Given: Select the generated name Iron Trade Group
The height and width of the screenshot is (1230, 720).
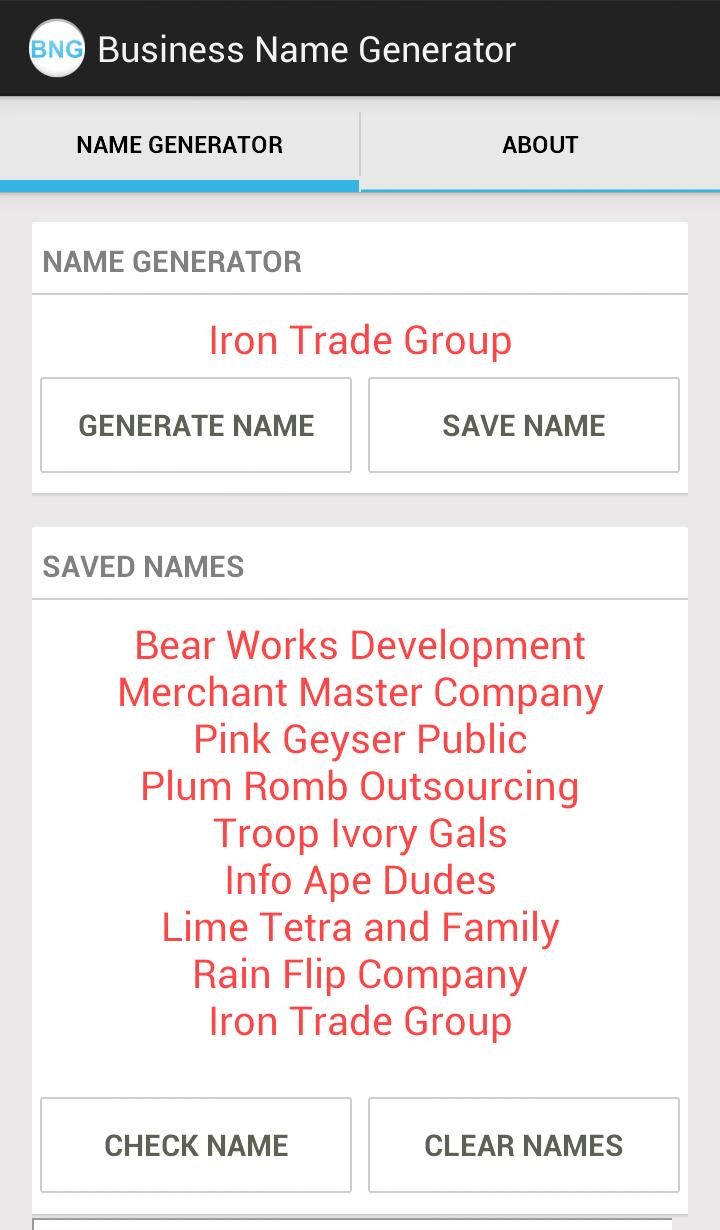Looking at the screenshot, I should click(360, 340).
